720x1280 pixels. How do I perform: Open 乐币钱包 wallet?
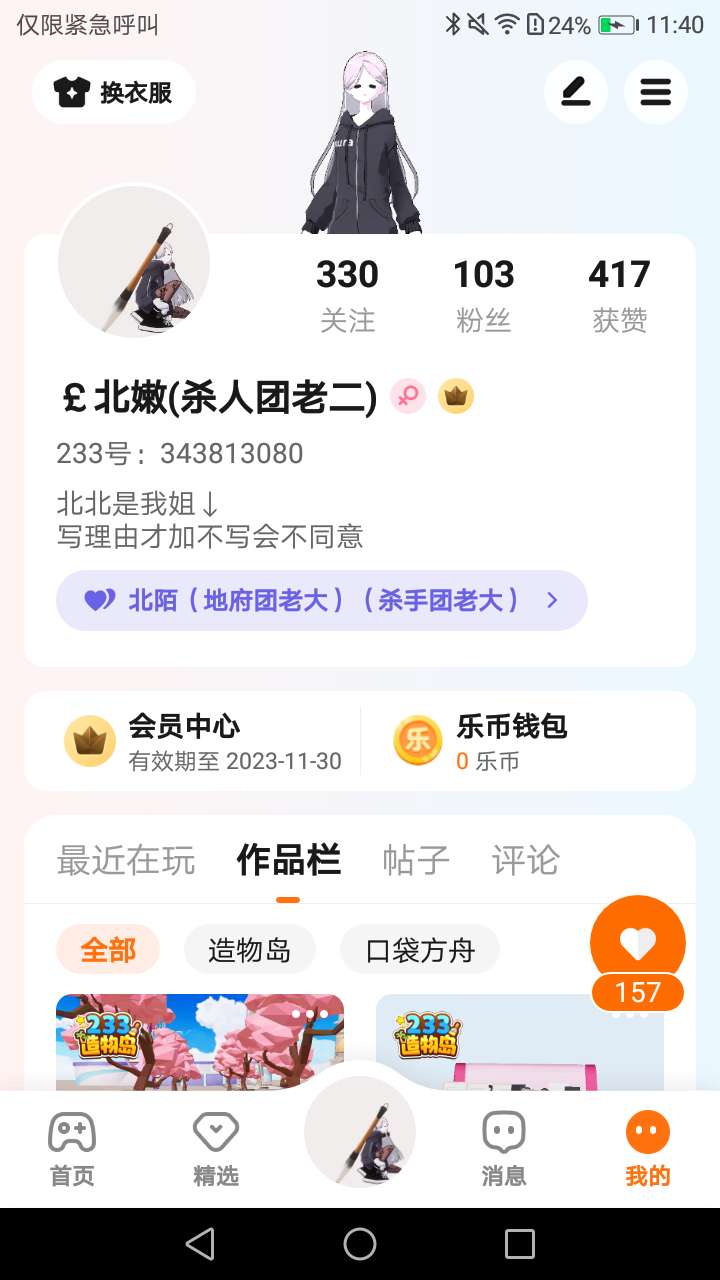(x=480, y=741)
